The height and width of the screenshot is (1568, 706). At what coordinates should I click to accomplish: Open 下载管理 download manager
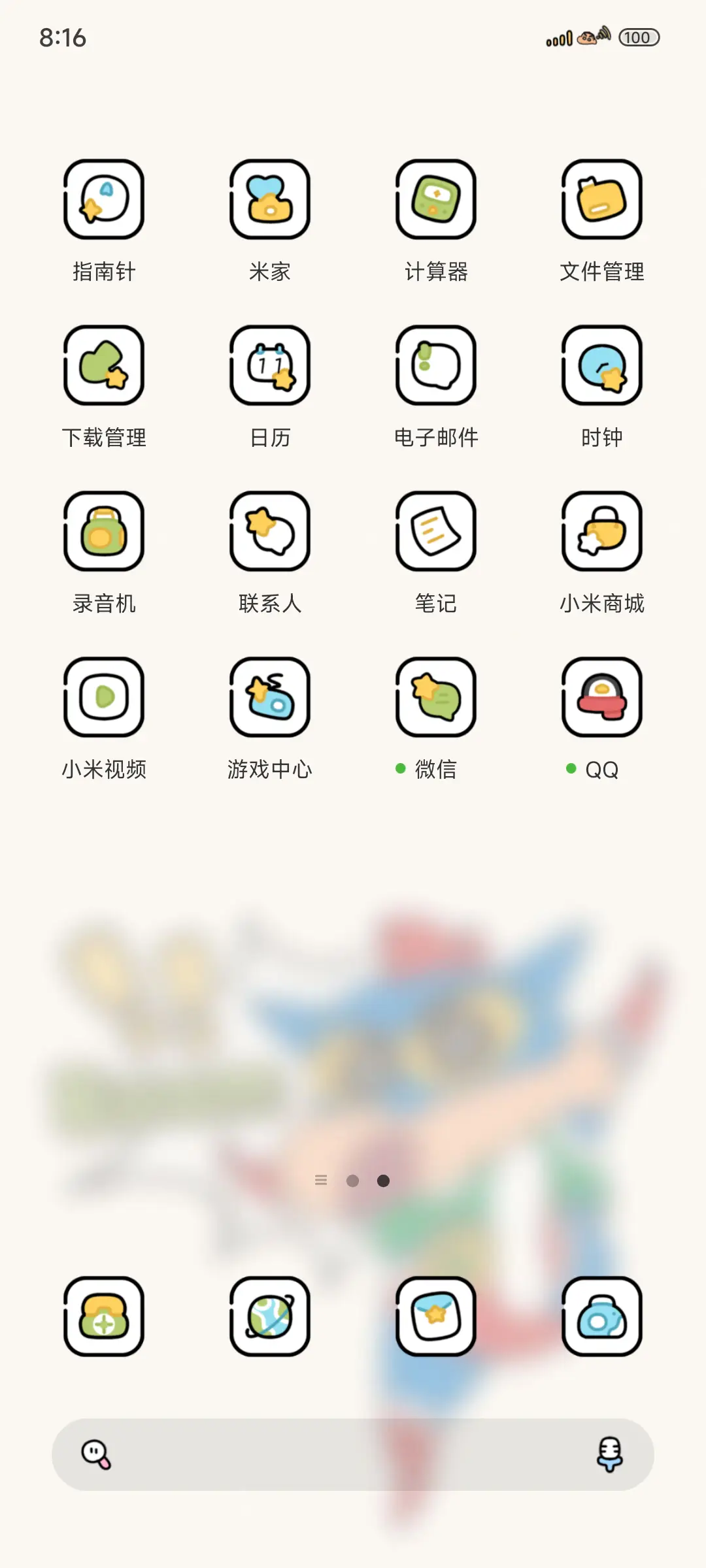coord(105,366)
